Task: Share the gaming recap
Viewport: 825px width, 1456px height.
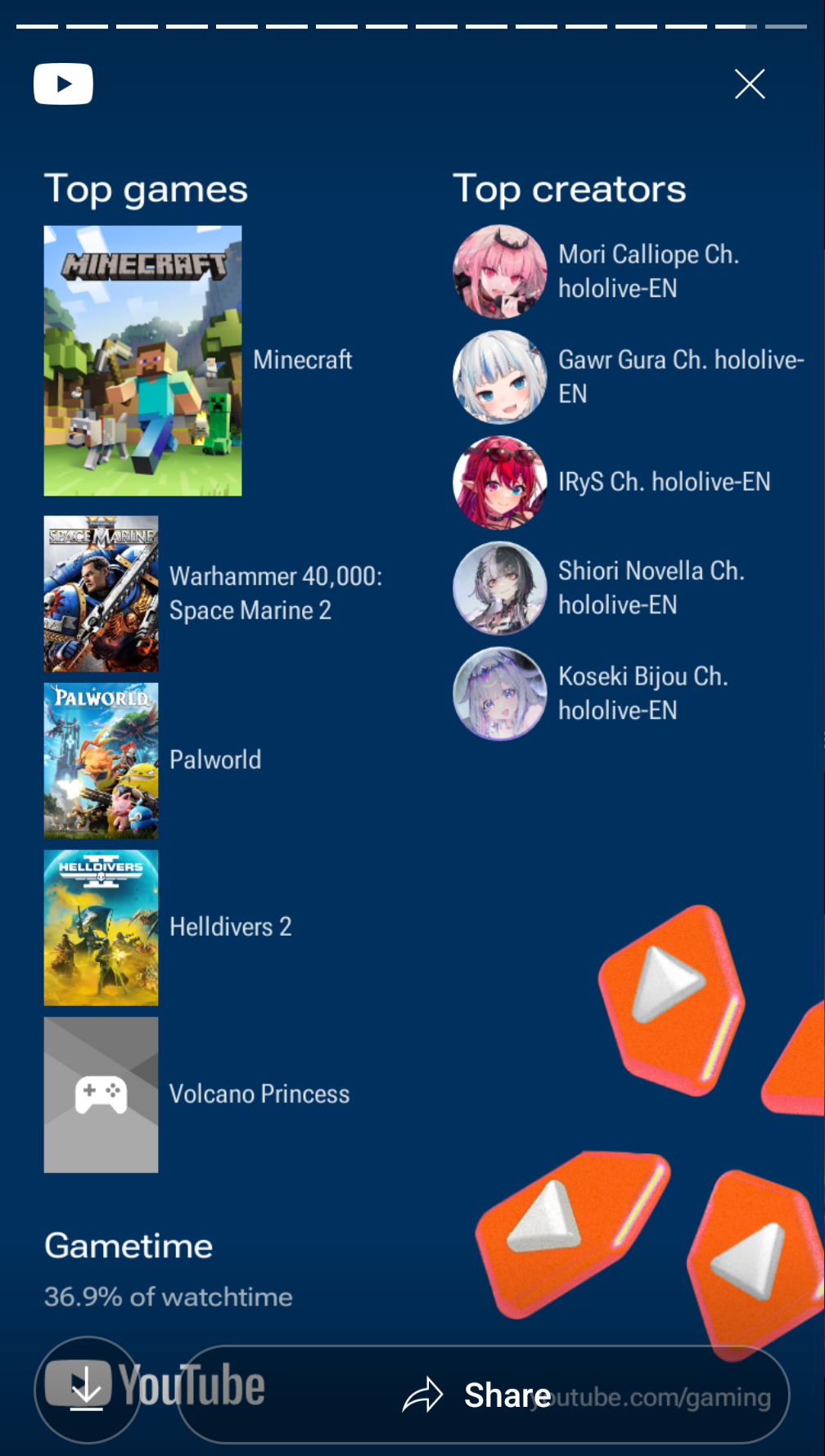Action: 484,1395
